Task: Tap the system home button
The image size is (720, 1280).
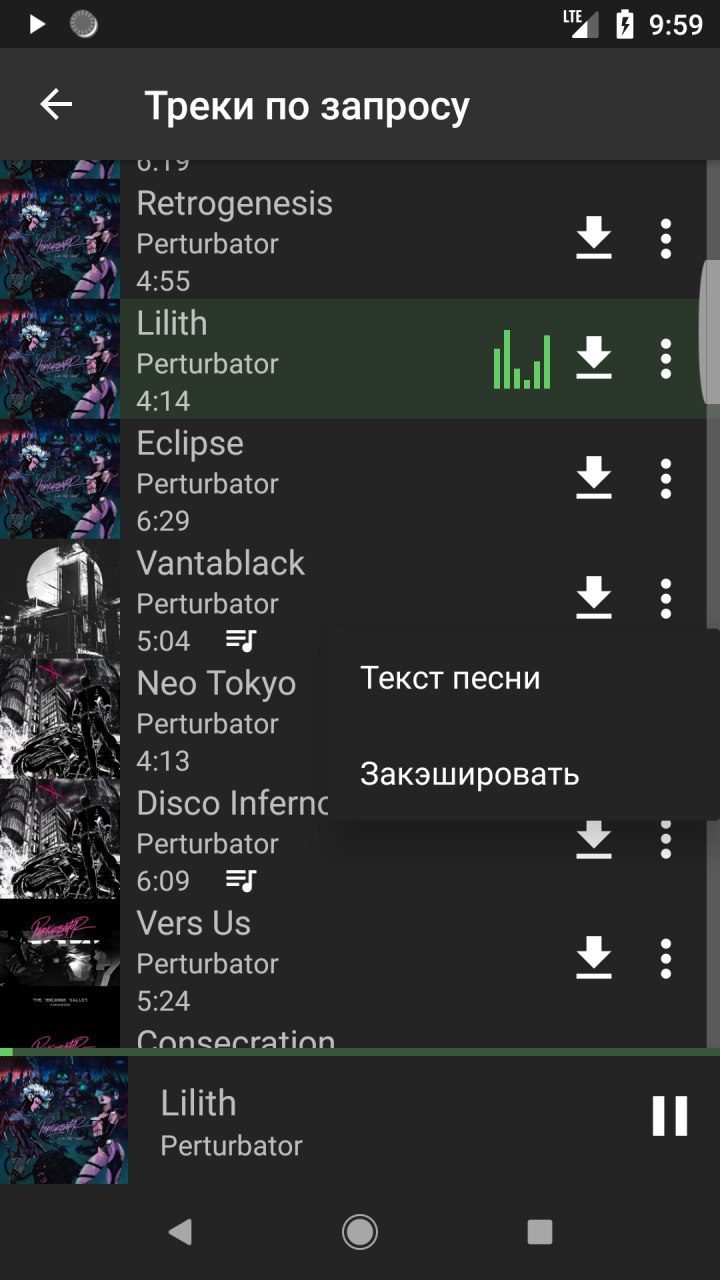Action: coord(360,1232)
